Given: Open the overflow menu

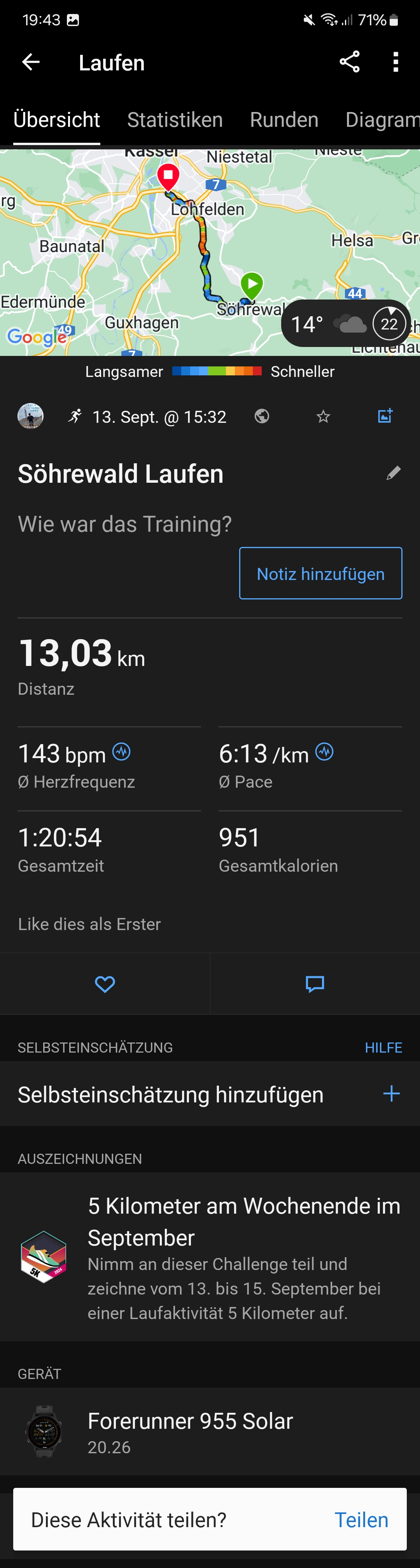Looking at the screenshot, I should (395, 62).
